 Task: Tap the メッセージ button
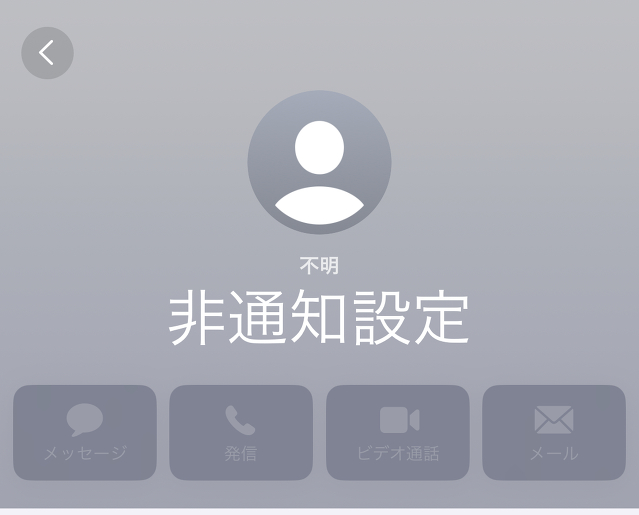85,432
